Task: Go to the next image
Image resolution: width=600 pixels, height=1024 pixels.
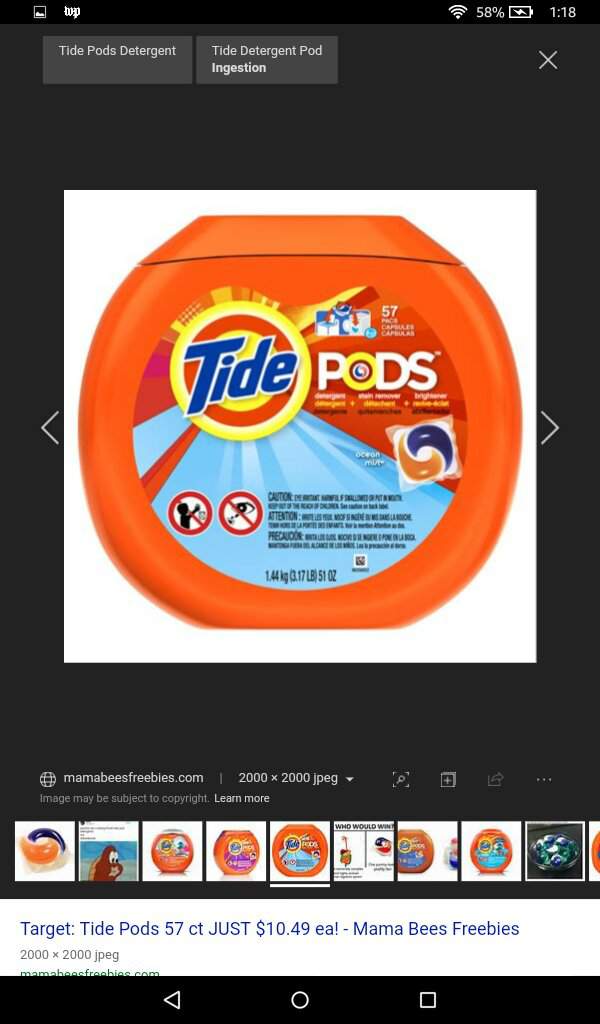Action: [x=549, y=428]
